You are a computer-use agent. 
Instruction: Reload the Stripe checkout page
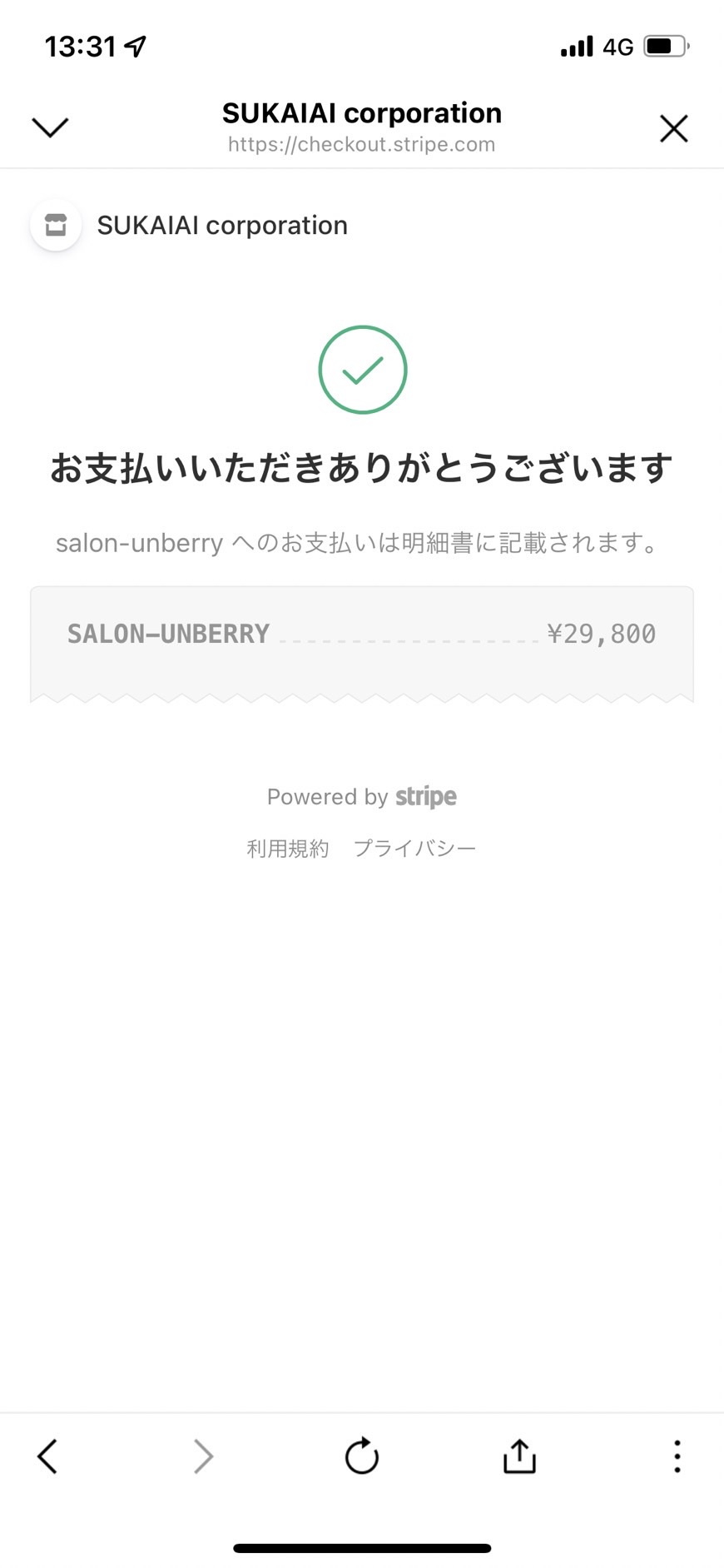click(x=362, y=1456)
